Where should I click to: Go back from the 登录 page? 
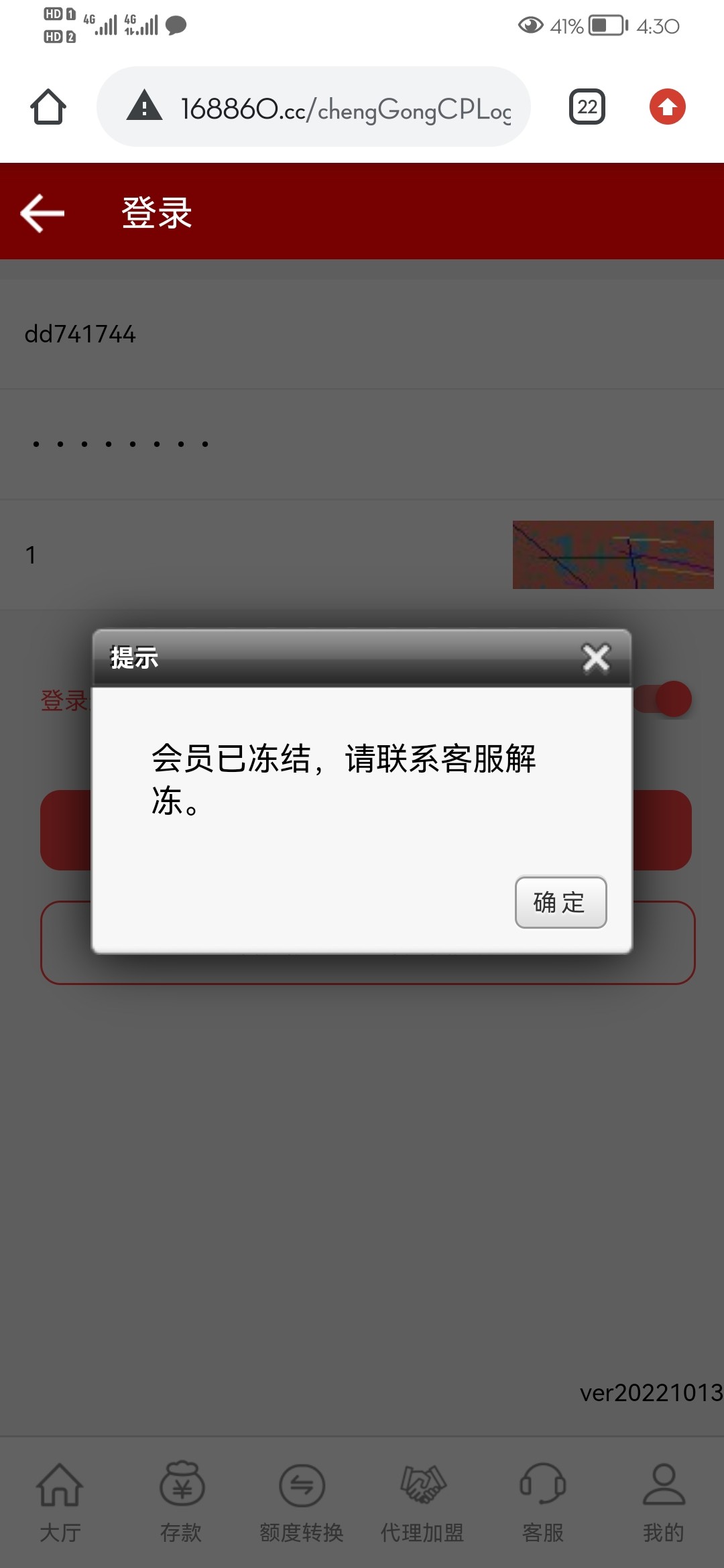(x=42, y=213)
